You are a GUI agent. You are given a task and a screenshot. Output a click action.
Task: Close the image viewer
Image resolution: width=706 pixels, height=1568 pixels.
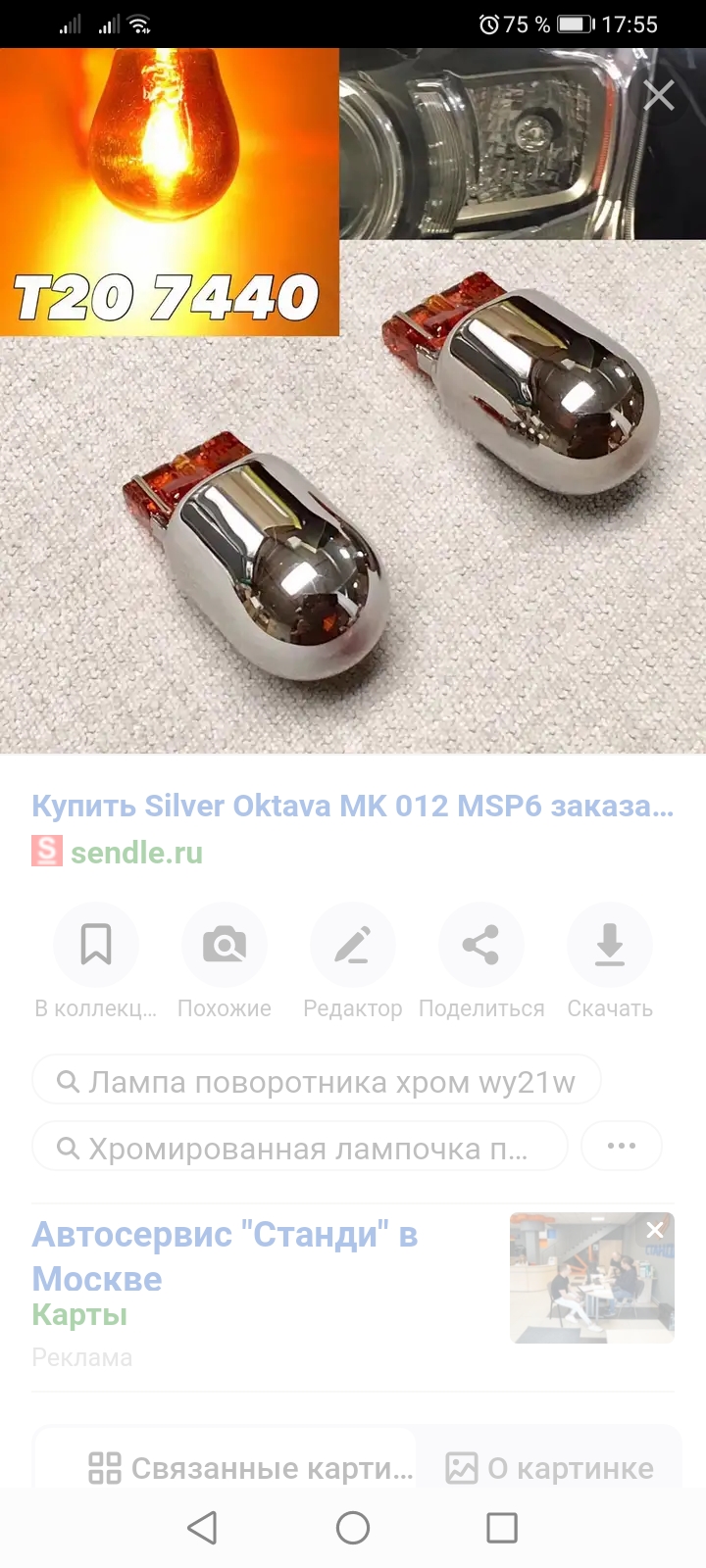[x=658, y=96]
